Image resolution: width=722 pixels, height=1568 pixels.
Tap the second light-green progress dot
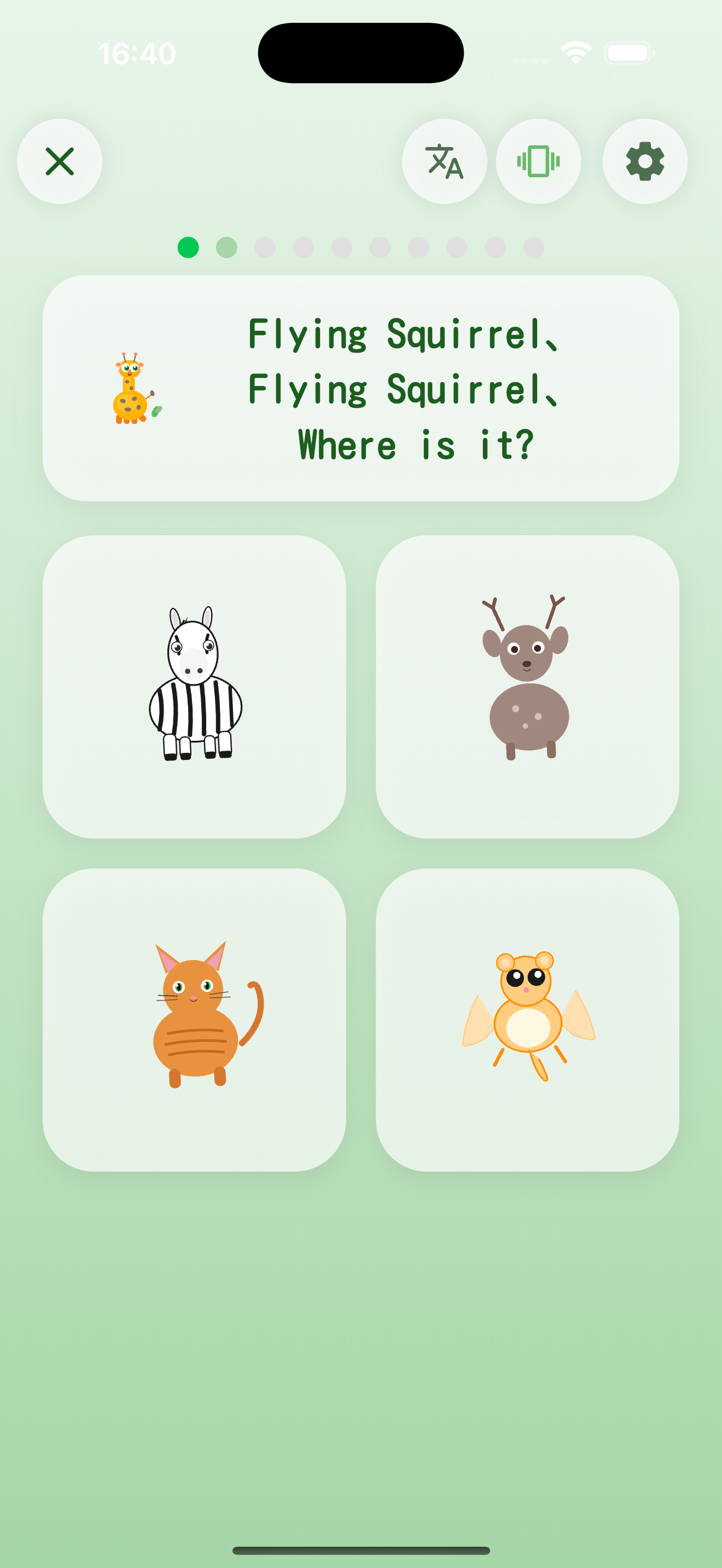226,246
